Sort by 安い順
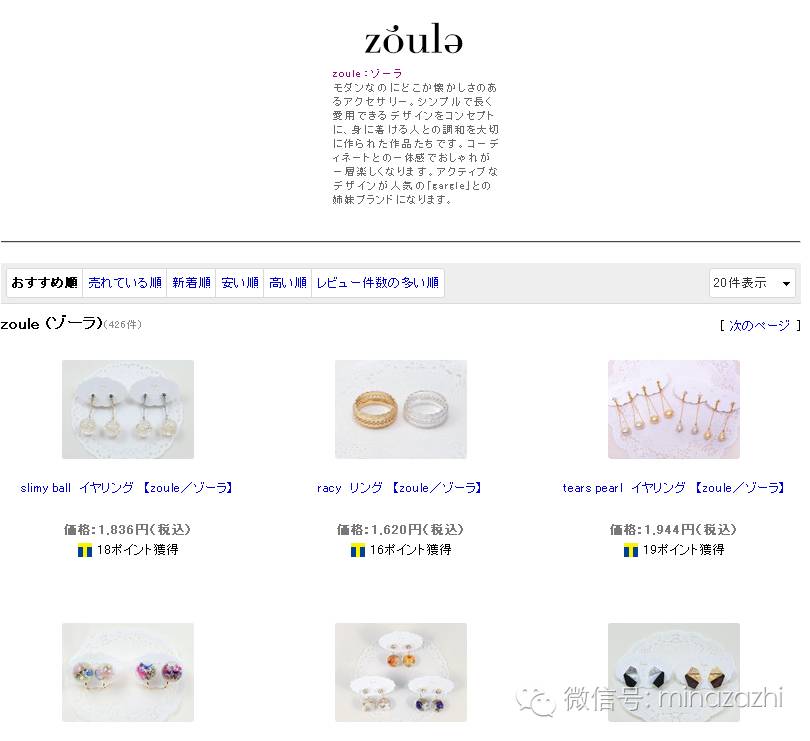Screen dimensions: 810x741 (x=240, y=283)
